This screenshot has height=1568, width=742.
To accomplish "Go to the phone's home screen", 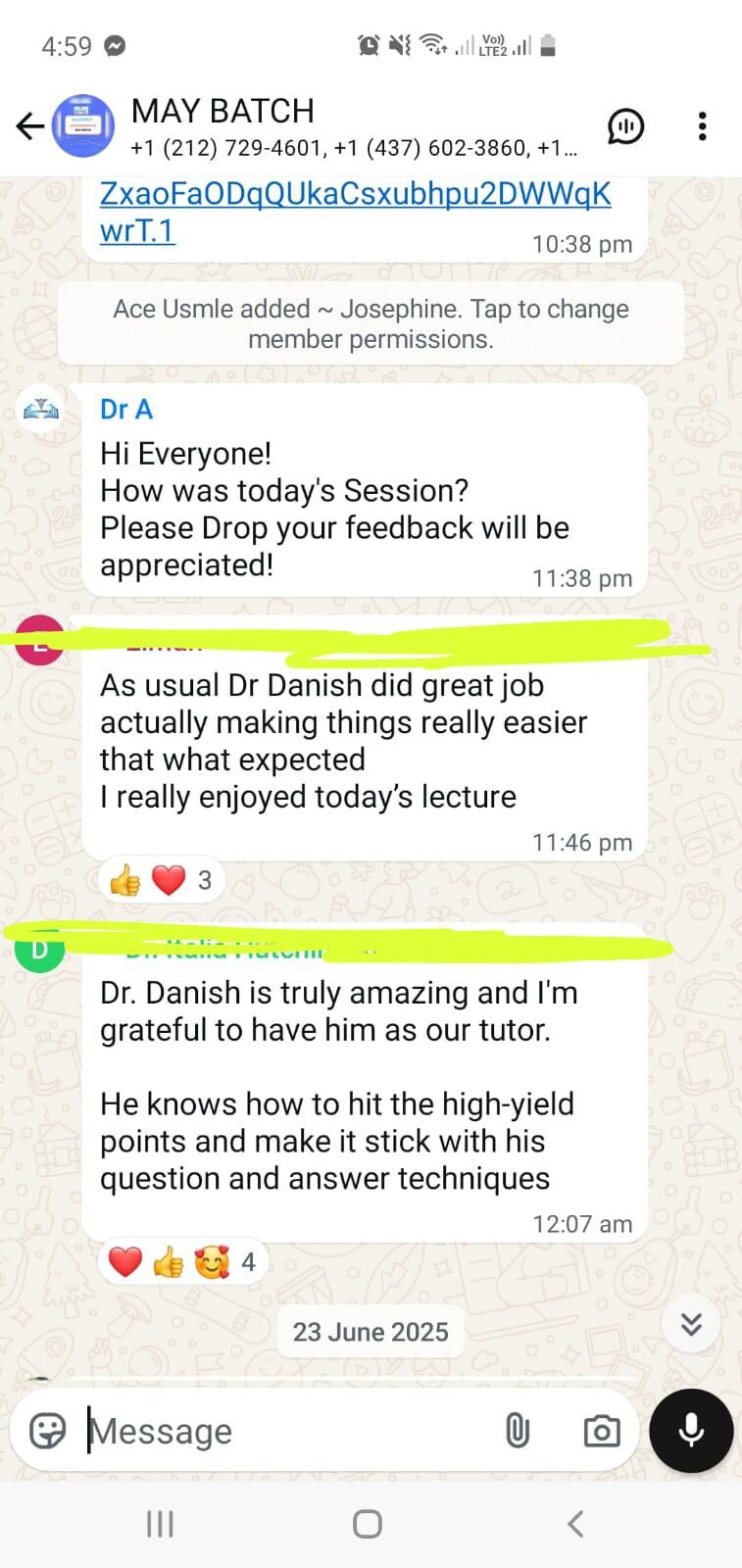I will (x=368, y=1524).
